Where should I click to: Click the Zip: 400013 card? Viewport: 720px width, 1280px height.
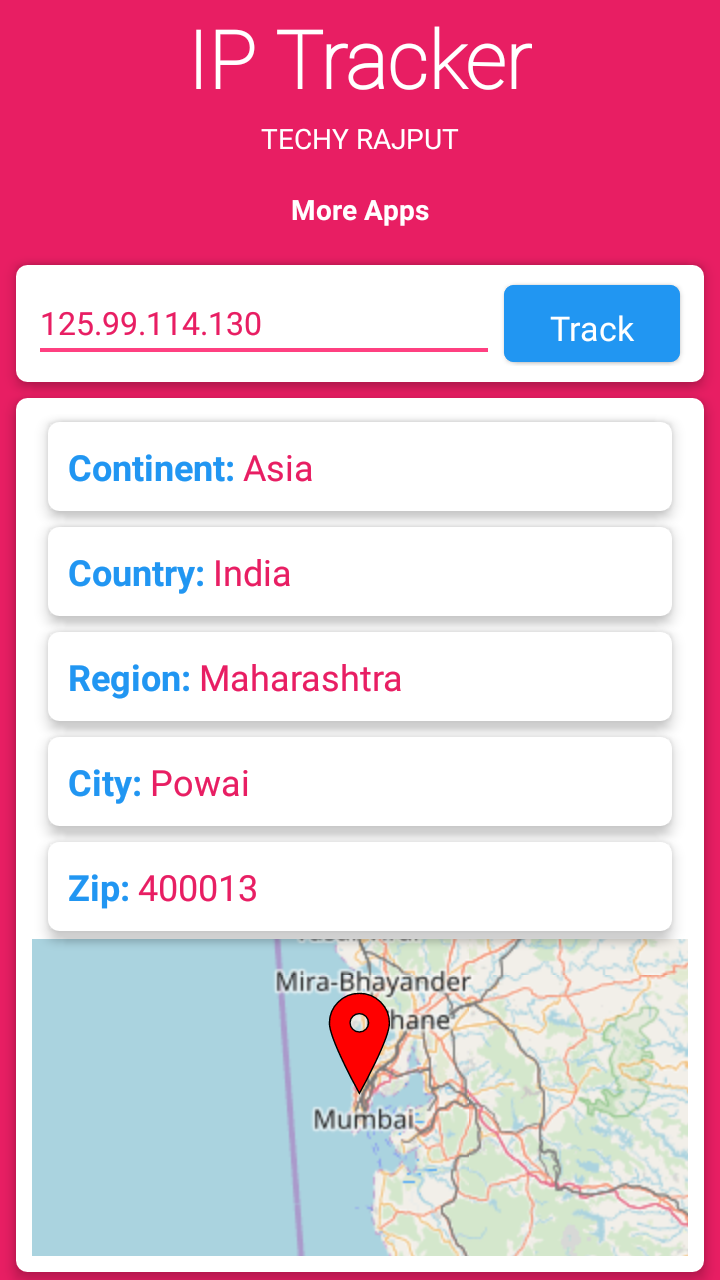tap(360, 886)
